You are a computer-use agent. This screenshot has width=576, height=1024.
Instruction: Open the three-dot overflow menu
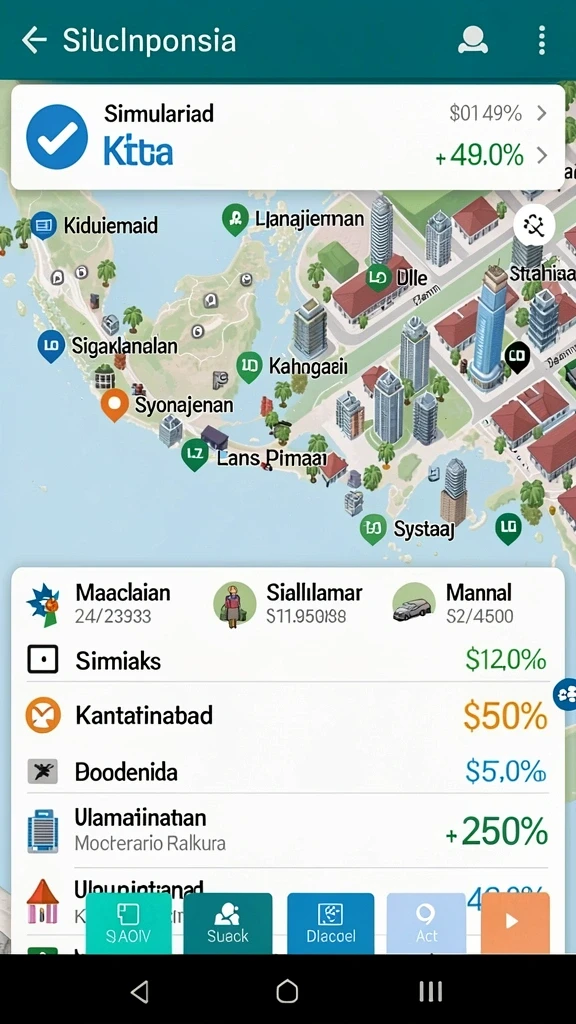tap(541, 40)
